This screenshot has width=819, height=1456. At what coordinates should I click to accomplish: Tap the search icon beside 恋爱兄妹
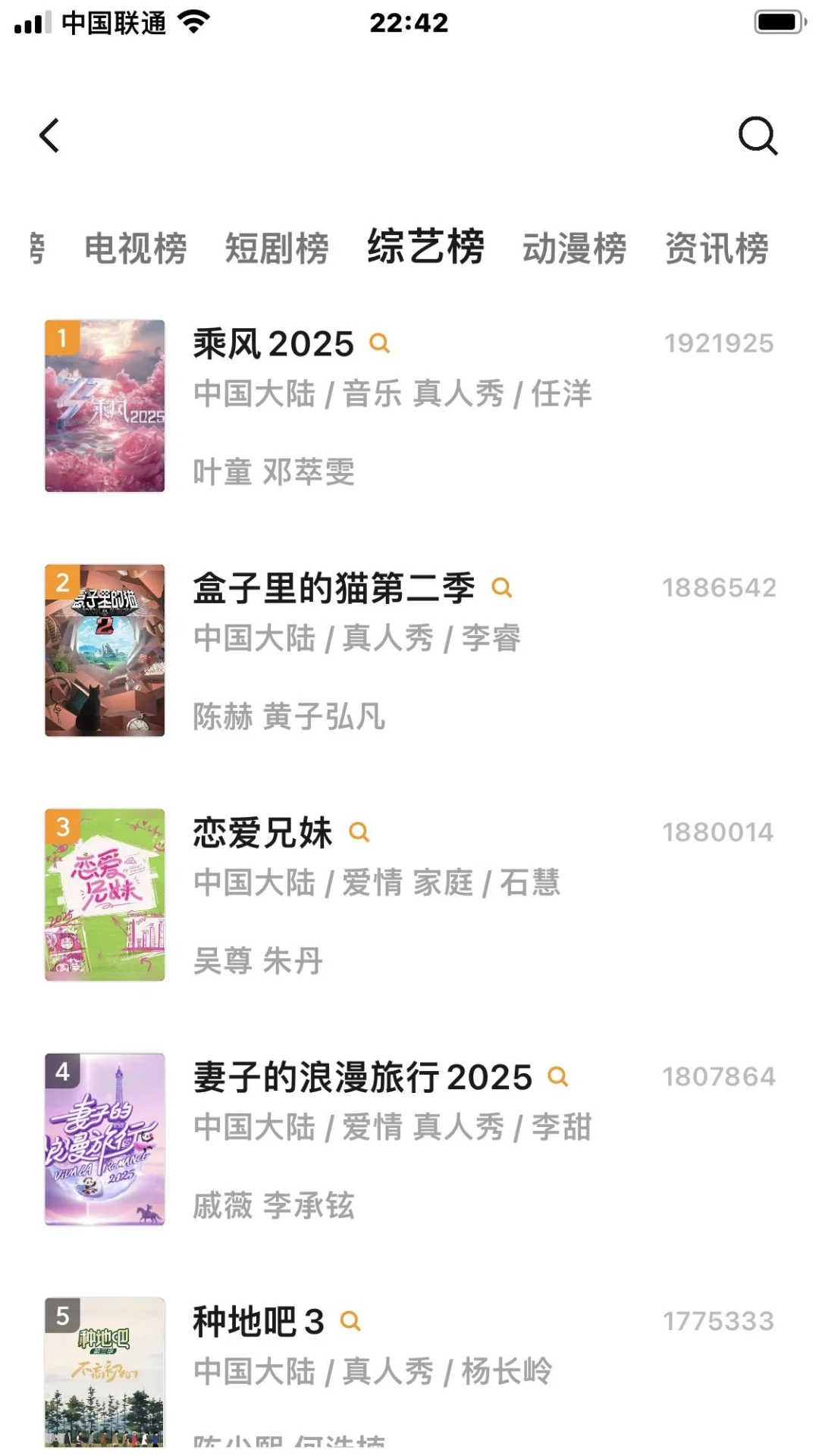click(359, 832)
